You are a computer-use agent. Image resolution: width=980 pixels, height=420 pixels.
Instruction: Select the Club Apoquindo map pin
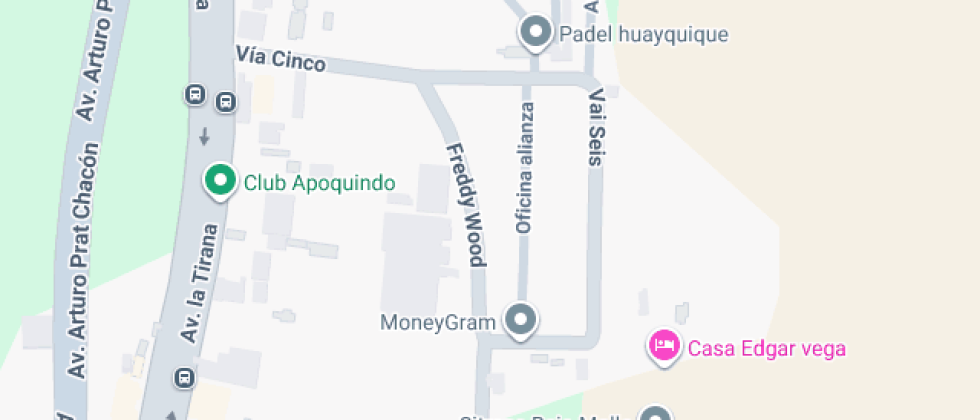click(x=219, y=181)
